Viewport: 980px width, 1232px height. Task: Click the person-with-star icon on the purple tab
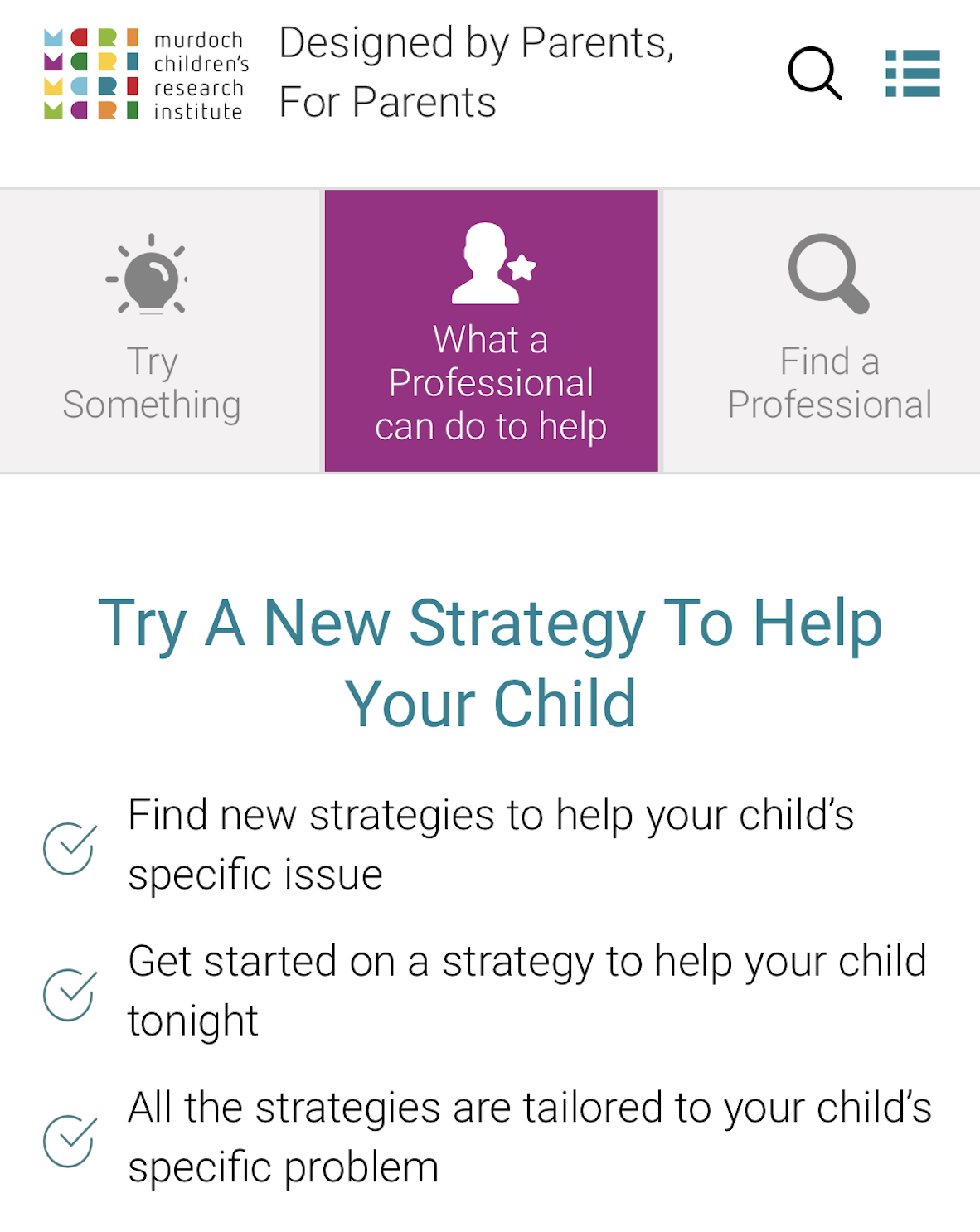[x=491, y=264]
